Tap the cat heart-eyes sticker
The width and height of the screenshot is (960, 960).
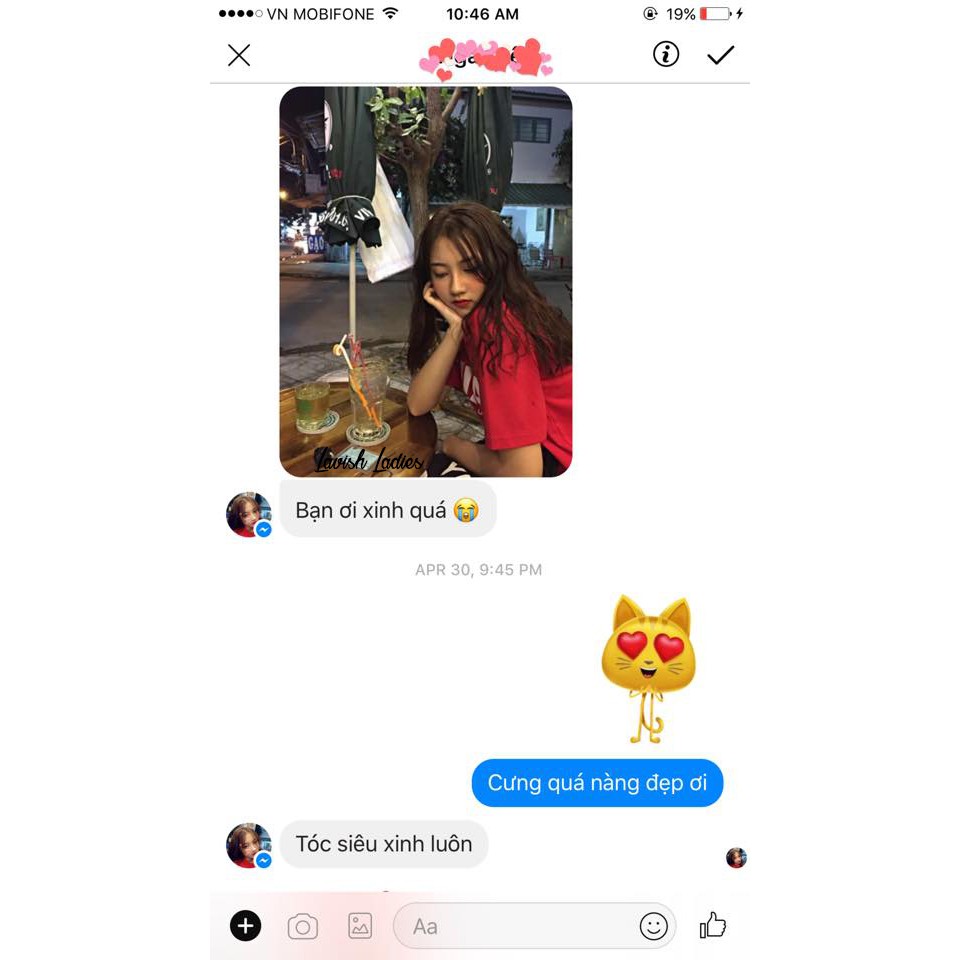tap(647, 667)
